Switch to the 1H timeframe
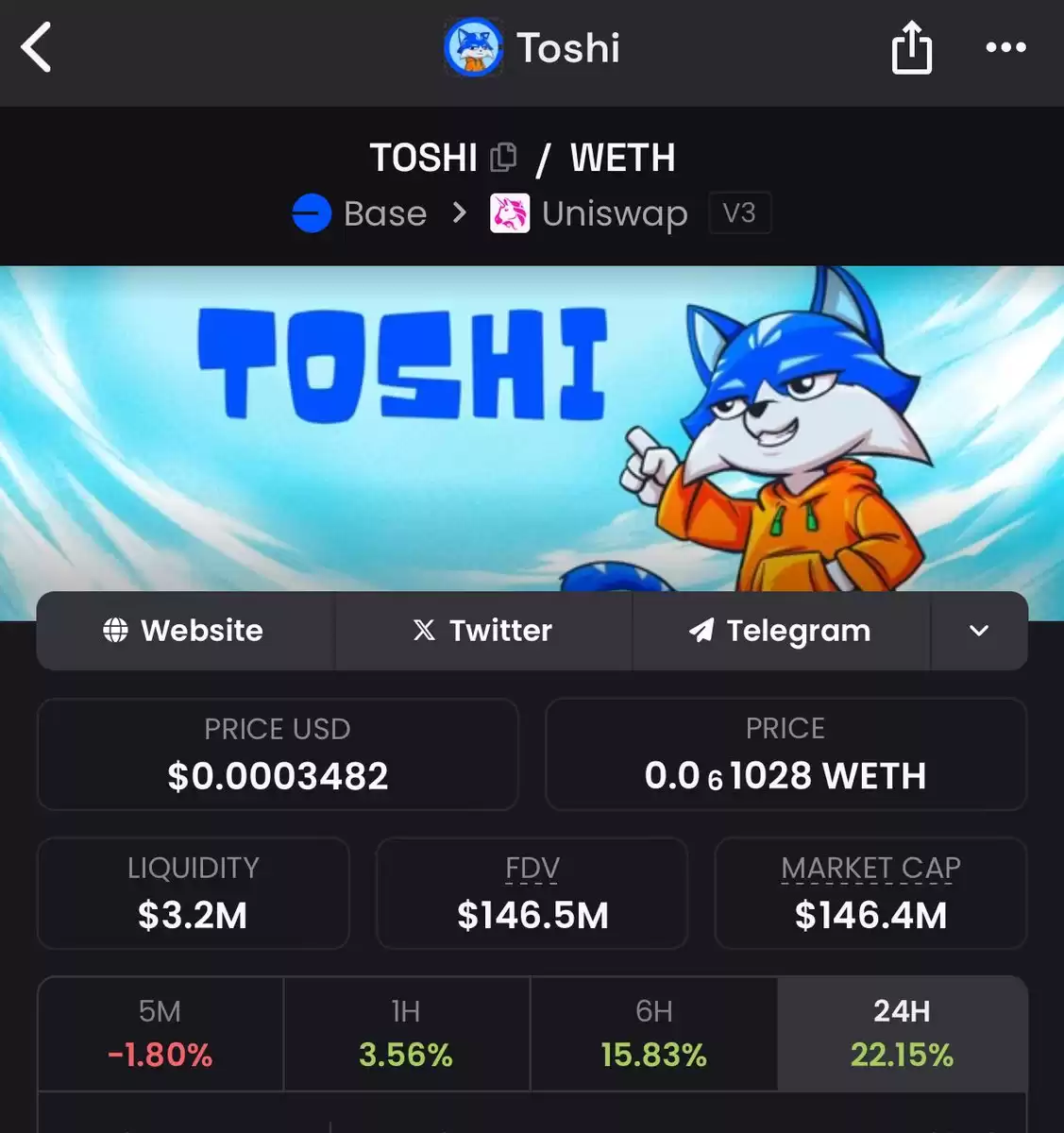This screenshot has height=1133, width=1064. click(407, 1034)
